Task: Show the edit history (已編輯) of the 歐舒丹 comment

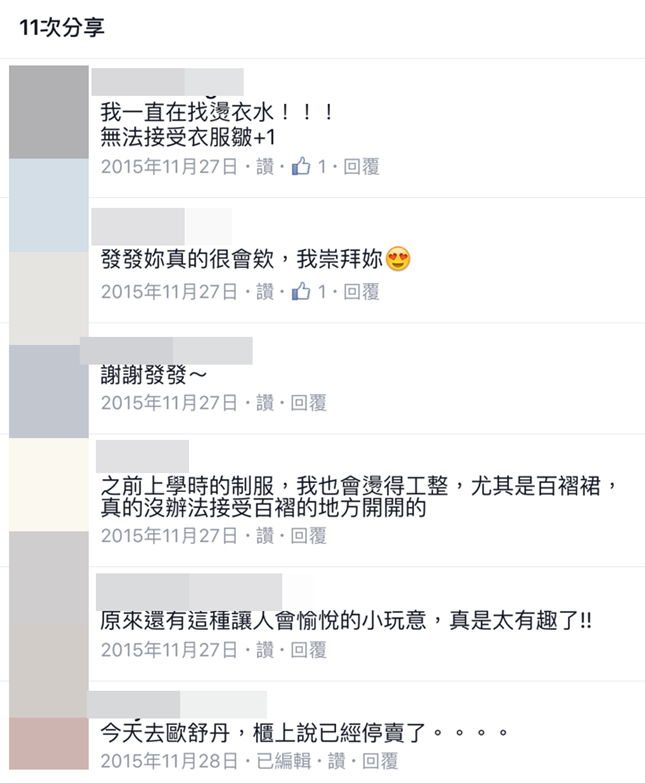Action: 283,762
